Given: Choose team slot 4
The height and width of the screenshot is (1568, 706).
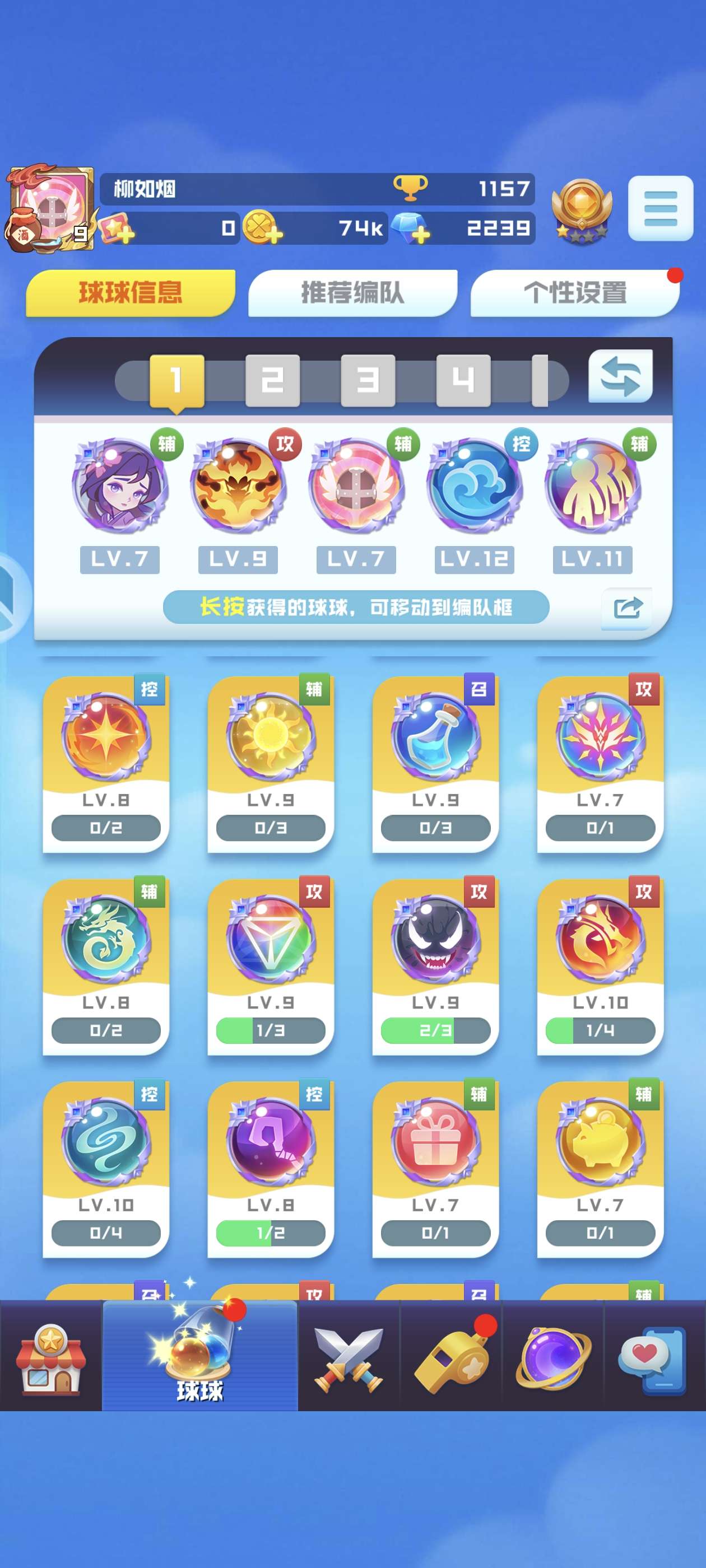Looking at the screenshot, I should click(x=463, y=380).
